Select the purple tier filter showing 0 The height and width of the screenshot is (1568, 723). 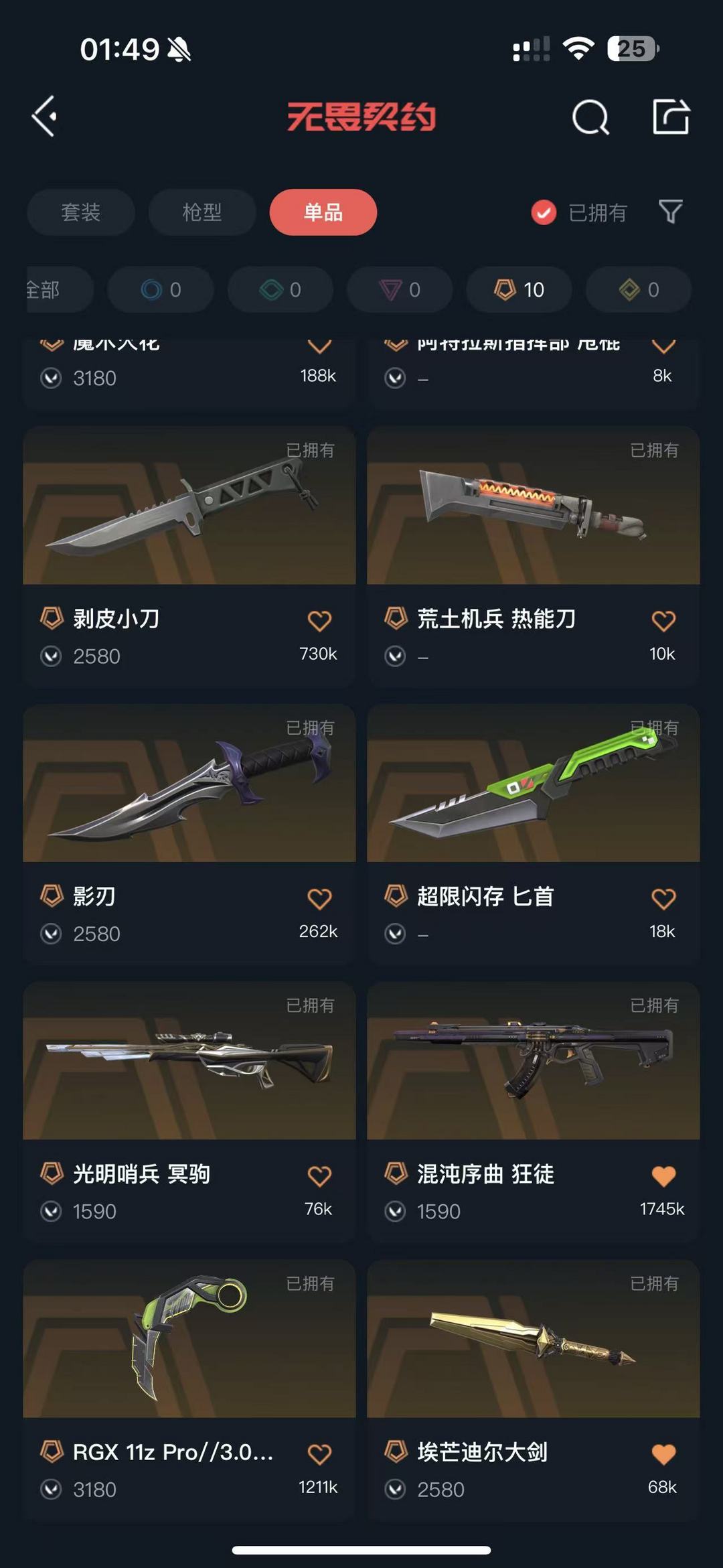tap(399, 289)
